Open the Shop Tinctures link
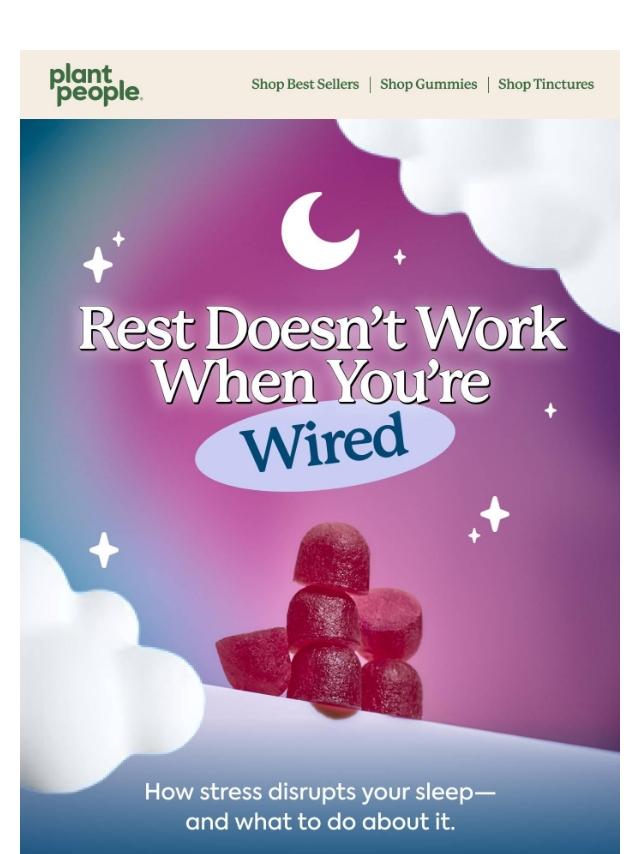Viewport: 640px width, 854px height. click(x=545, y=85)
